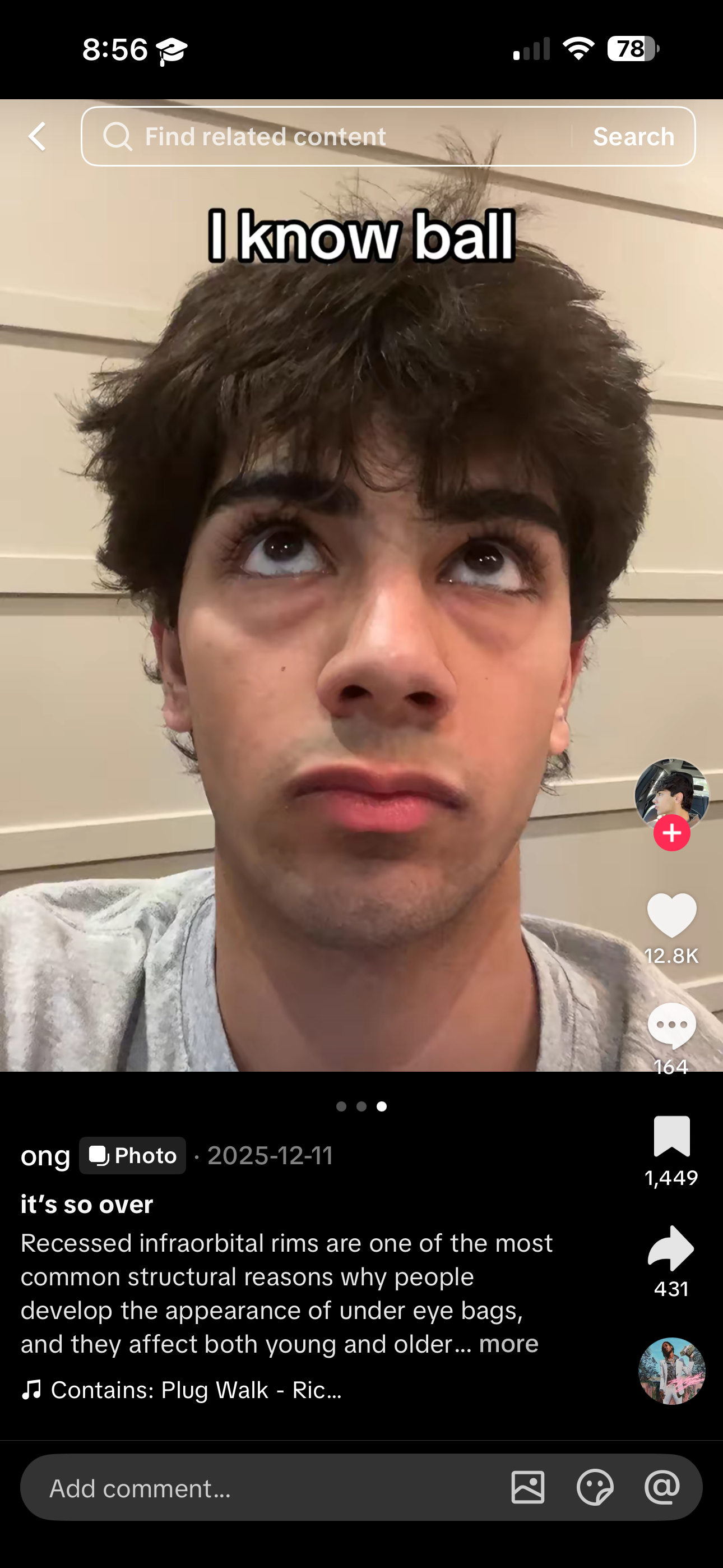
Task: Expand the caption with more
Action: pos(509,1344)
